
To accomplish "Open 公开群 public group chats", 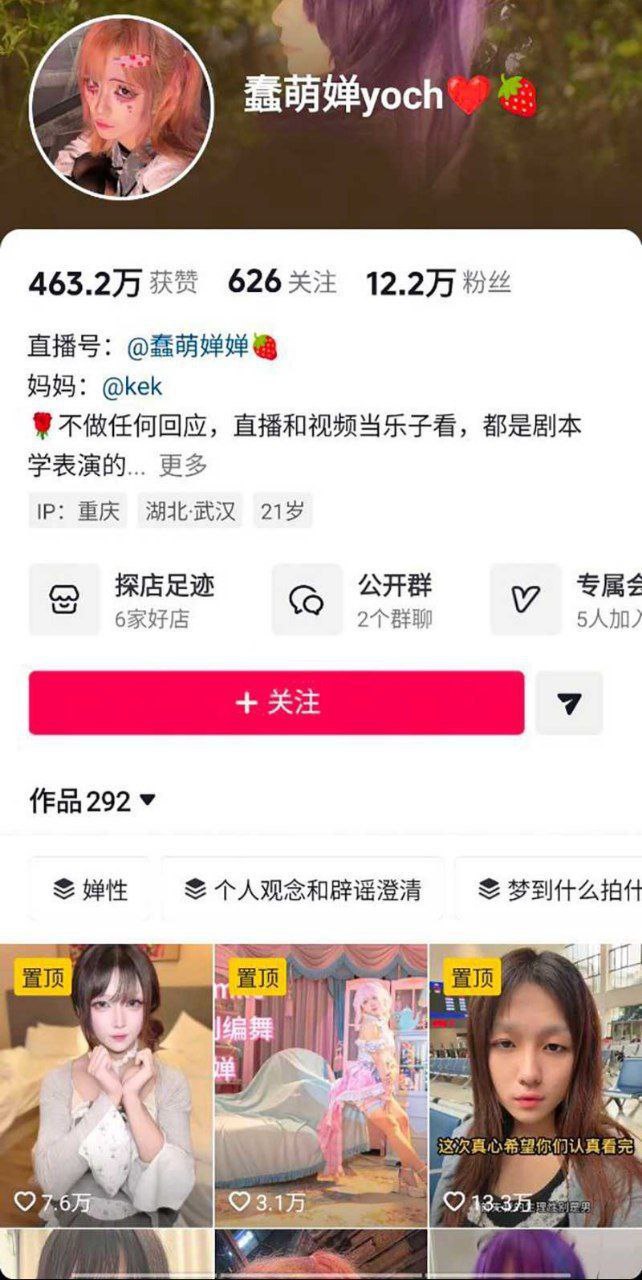I will pyautogui.click(x=366, y=599).
